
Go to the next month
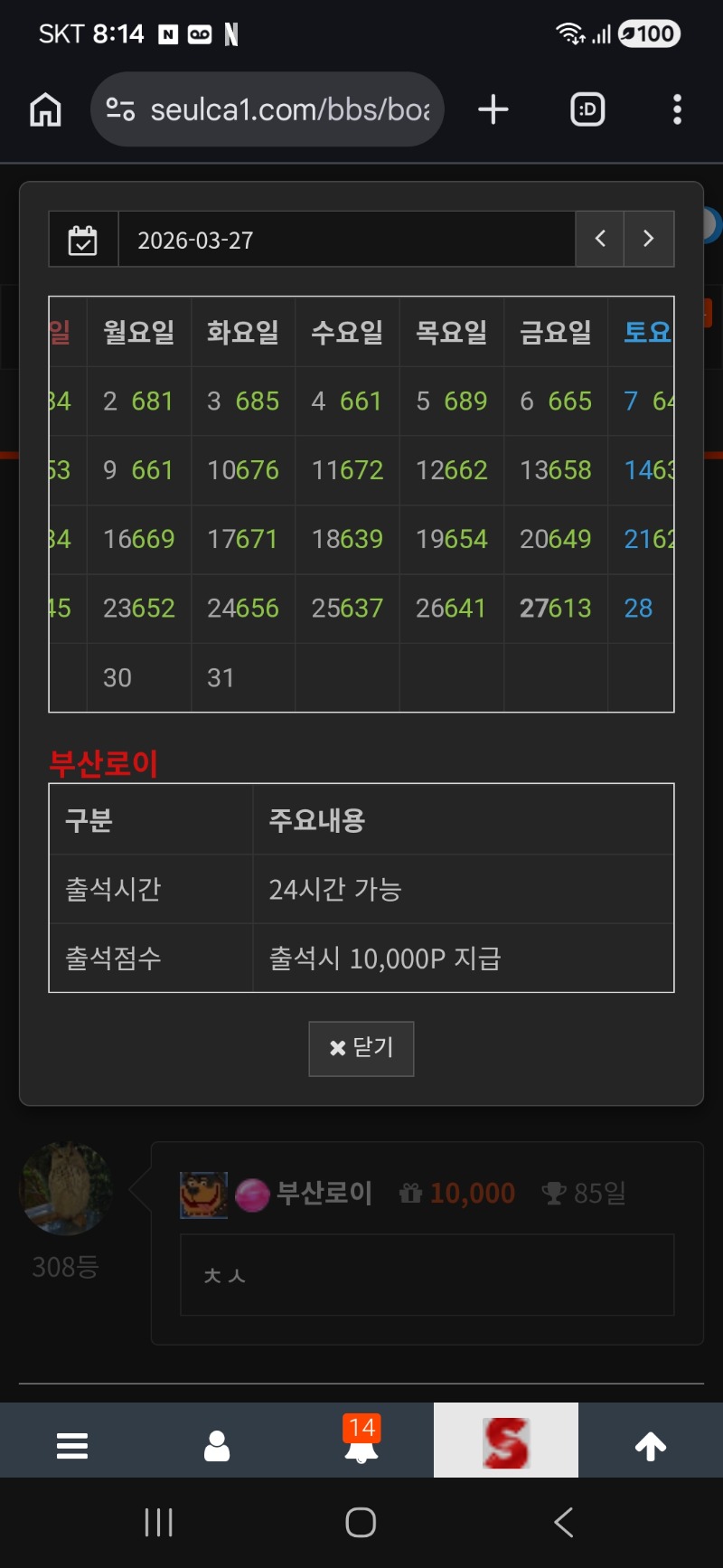coord(648,240)
